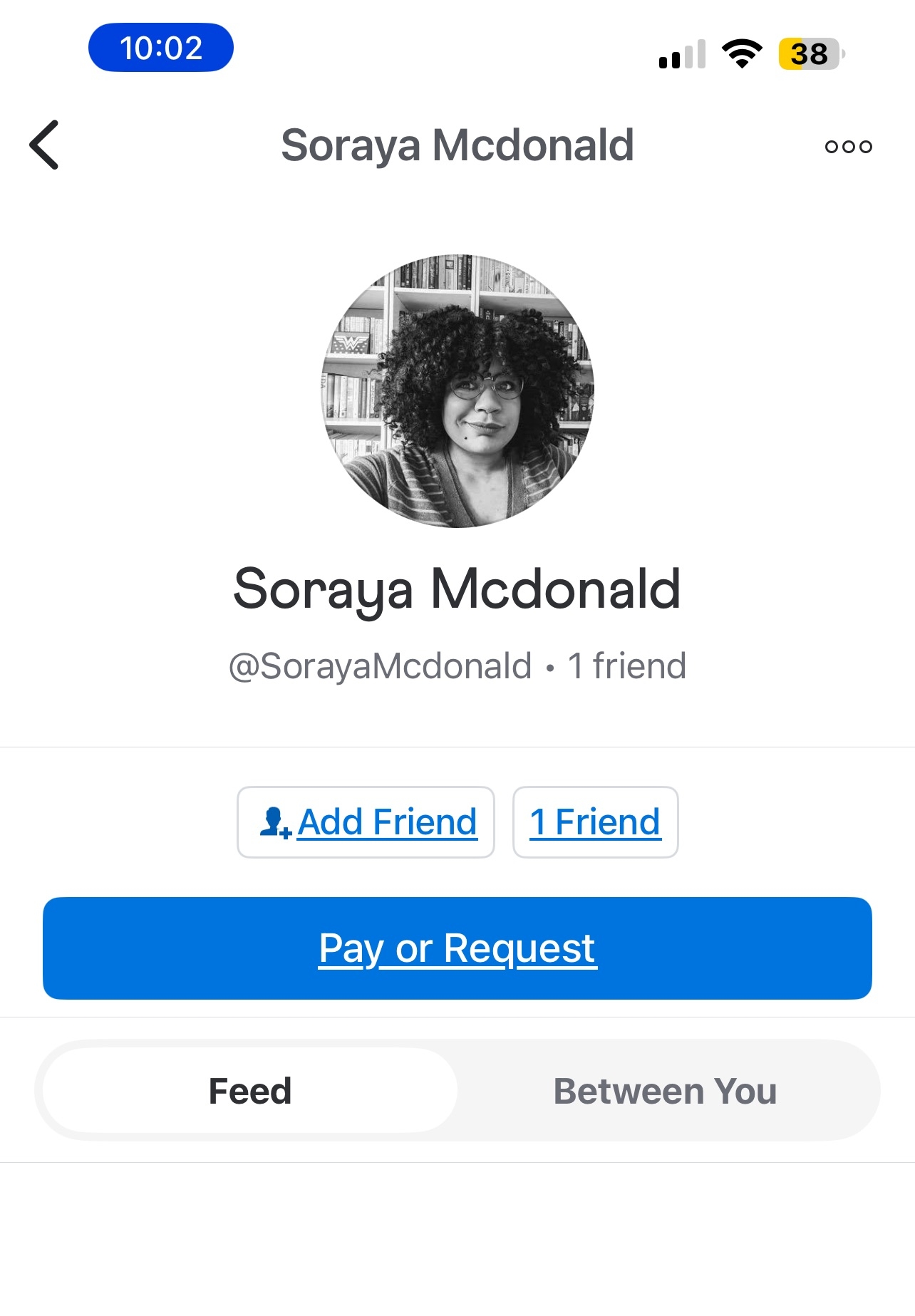Tap Pay or Request button
Screen dimensions: 915x1316
[x=457, y=948]
